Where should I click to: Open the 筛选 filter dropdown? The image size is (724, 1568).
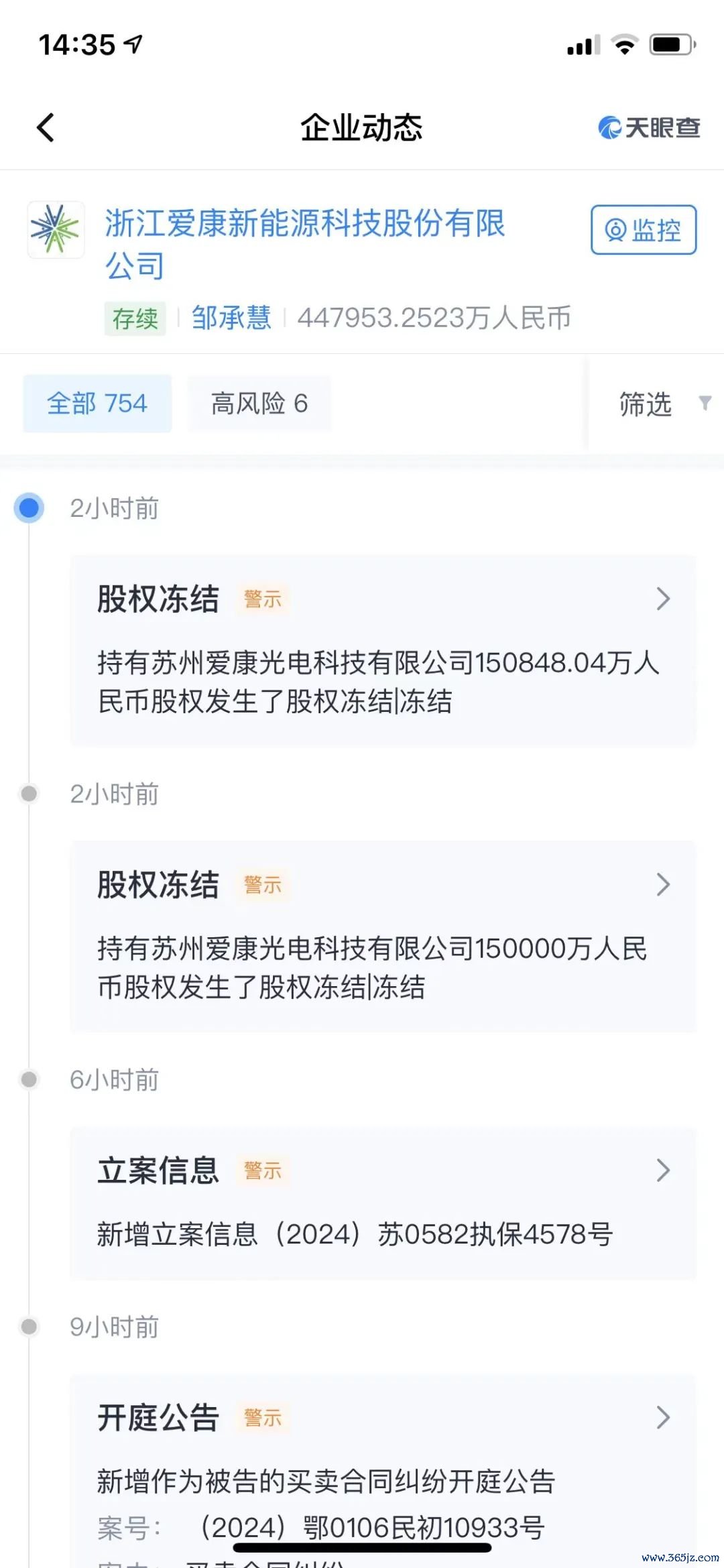660,404
